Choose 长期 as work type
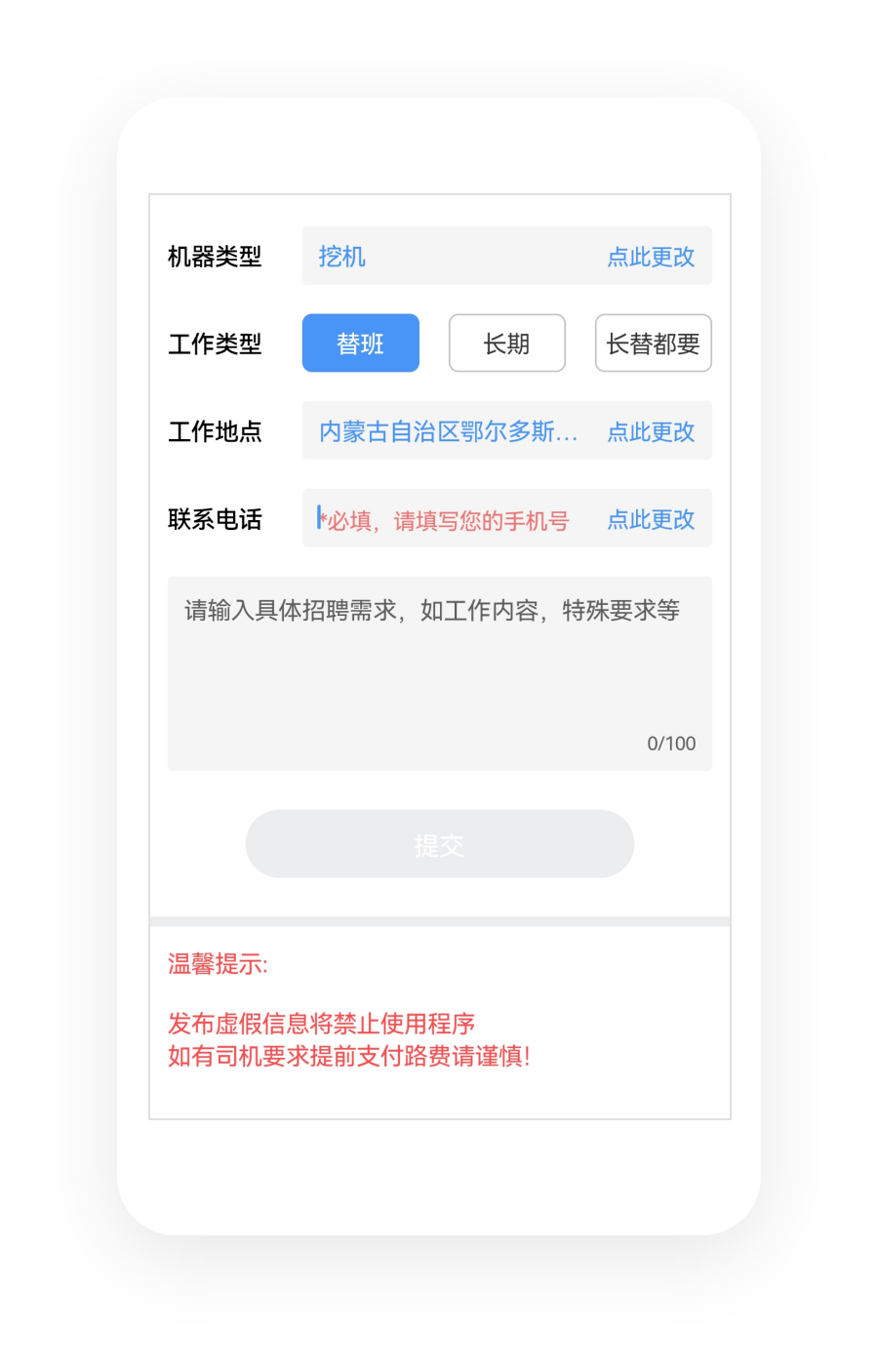 pos(506,343)
